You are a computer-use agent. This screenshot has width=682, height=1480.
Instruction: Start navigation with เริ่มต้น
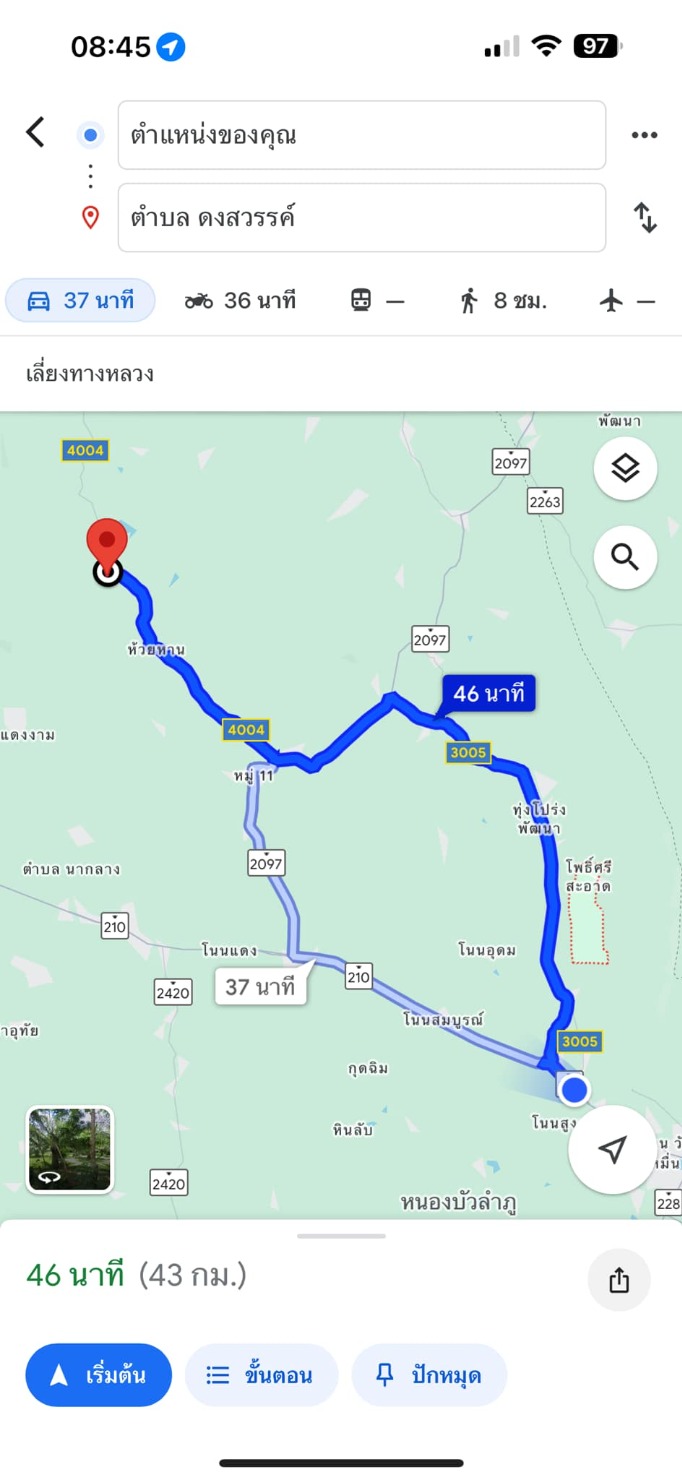99,1375
